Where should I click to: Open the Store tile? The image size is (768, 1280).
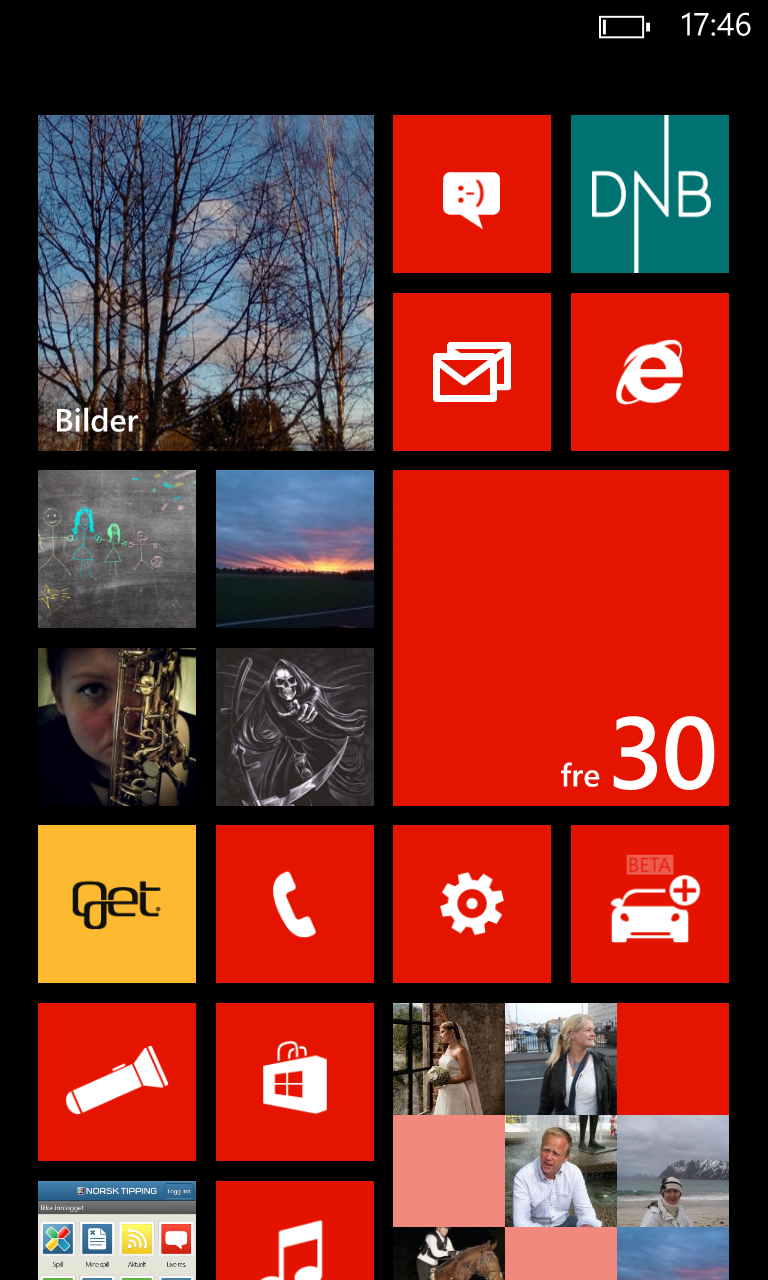click(295, 1082)
